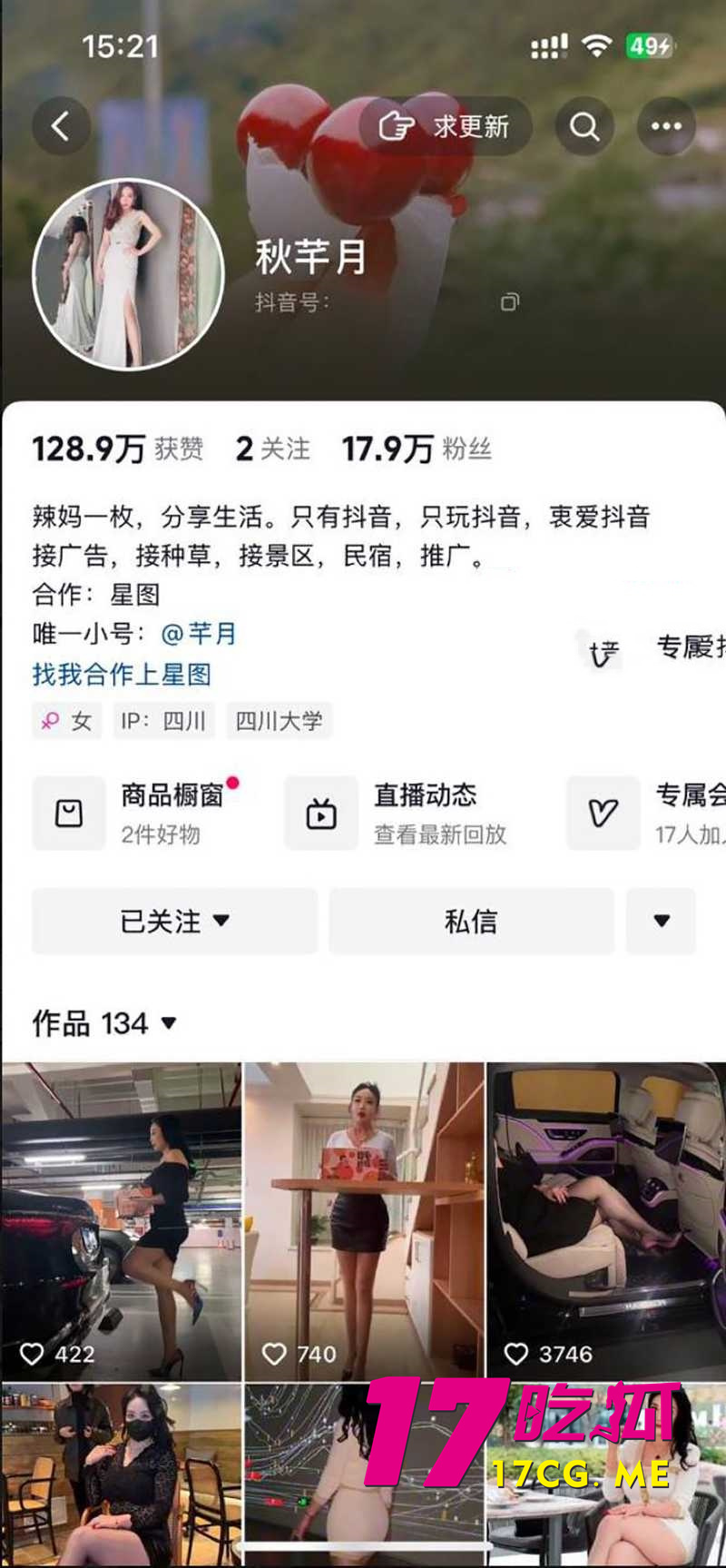Select the IP: 四川 location tag
Image resolution: width=726 pixels, height=1568 pixels.
(x=163, y=720)
